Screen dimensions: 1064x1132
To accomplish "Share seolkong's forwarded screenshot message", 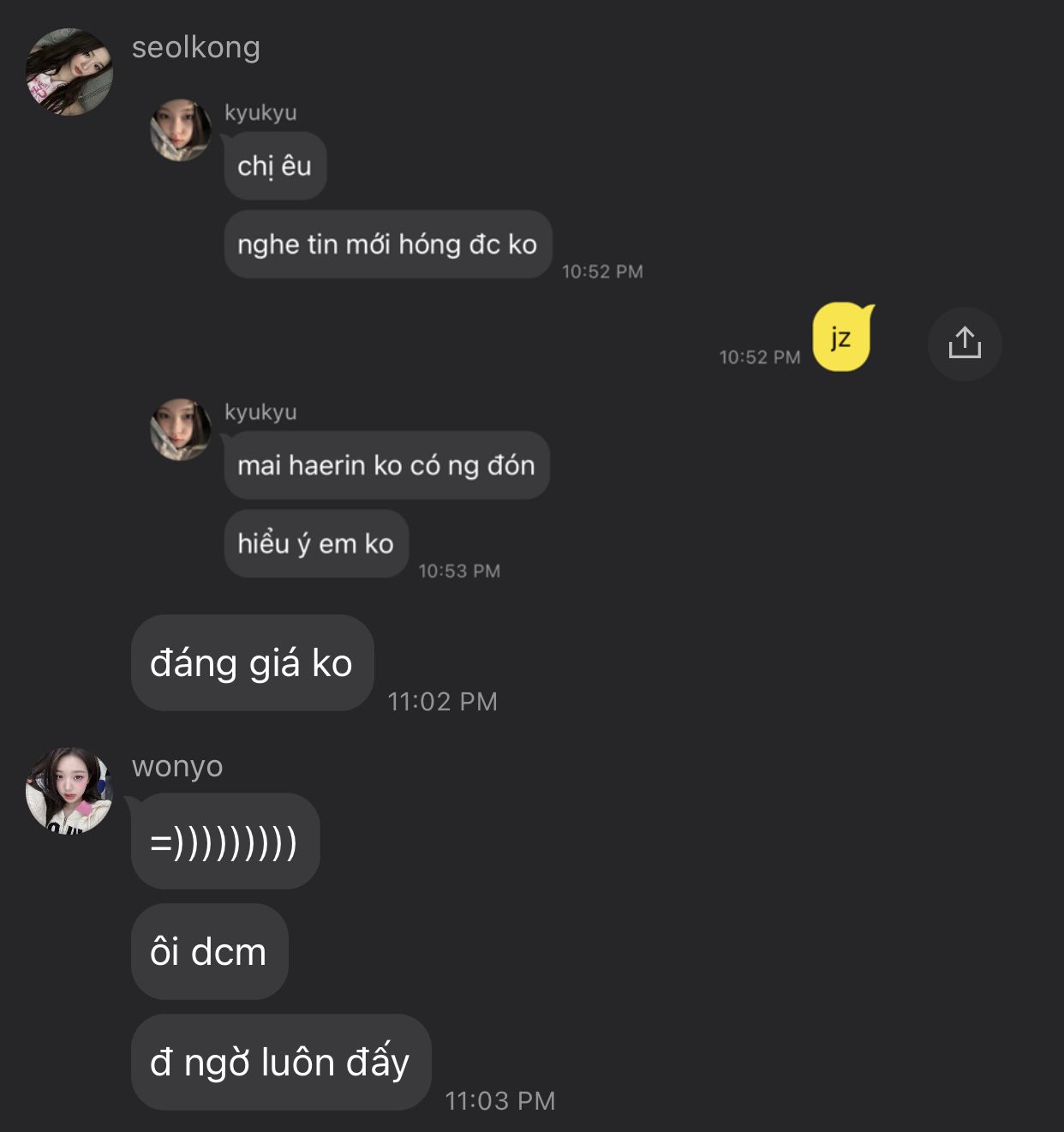I will coord(964,343).
